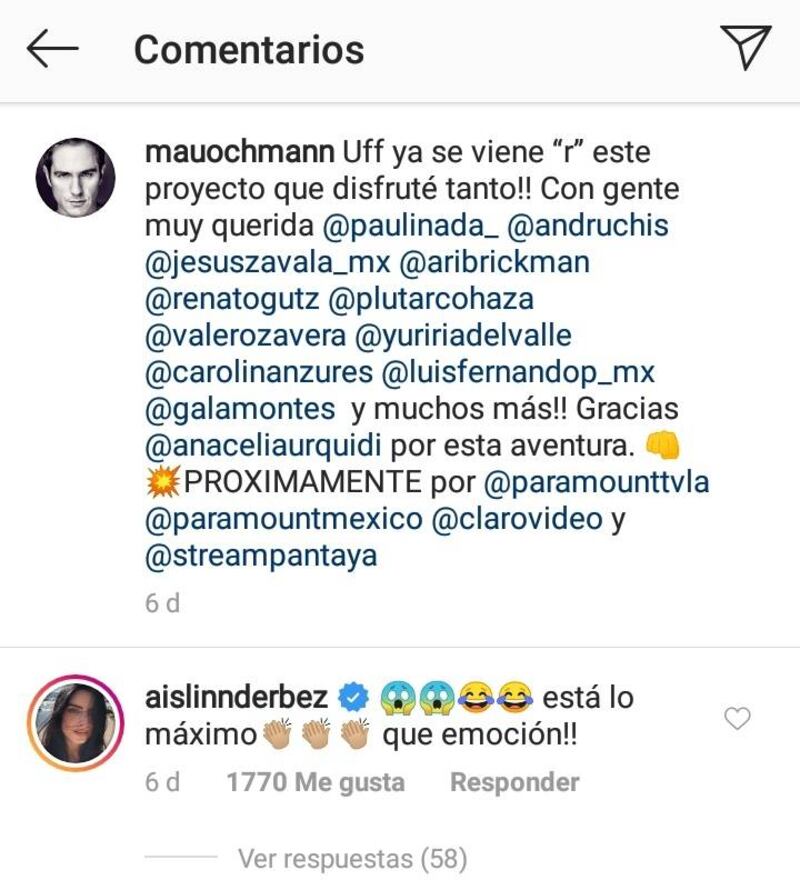Open mauochmann's profile picture

point(75,178)
